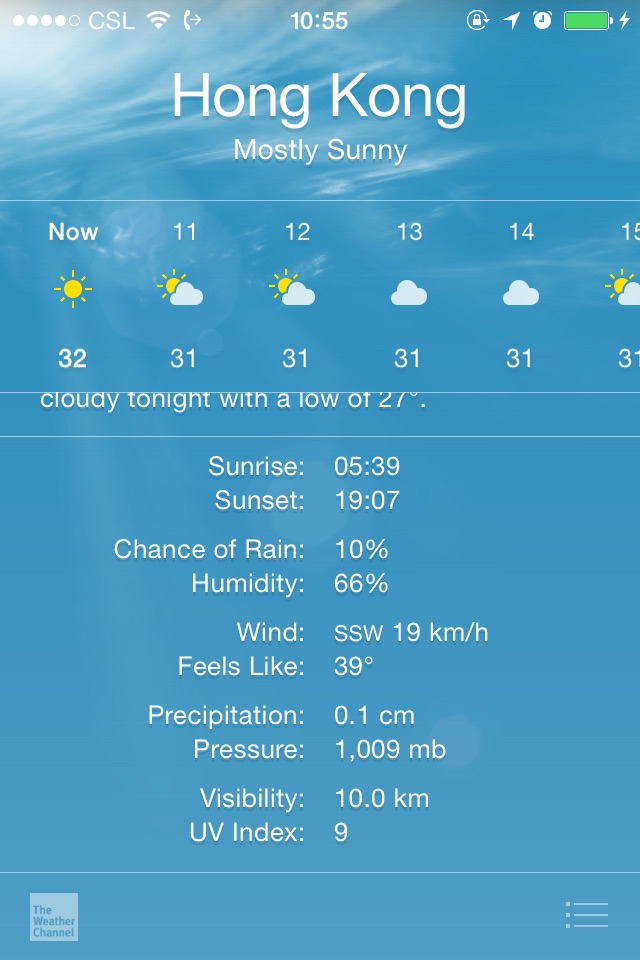The width and height of the screenshot is (640, 960).
Task: Open The Weather Channel link
Action: click(53, 916)
